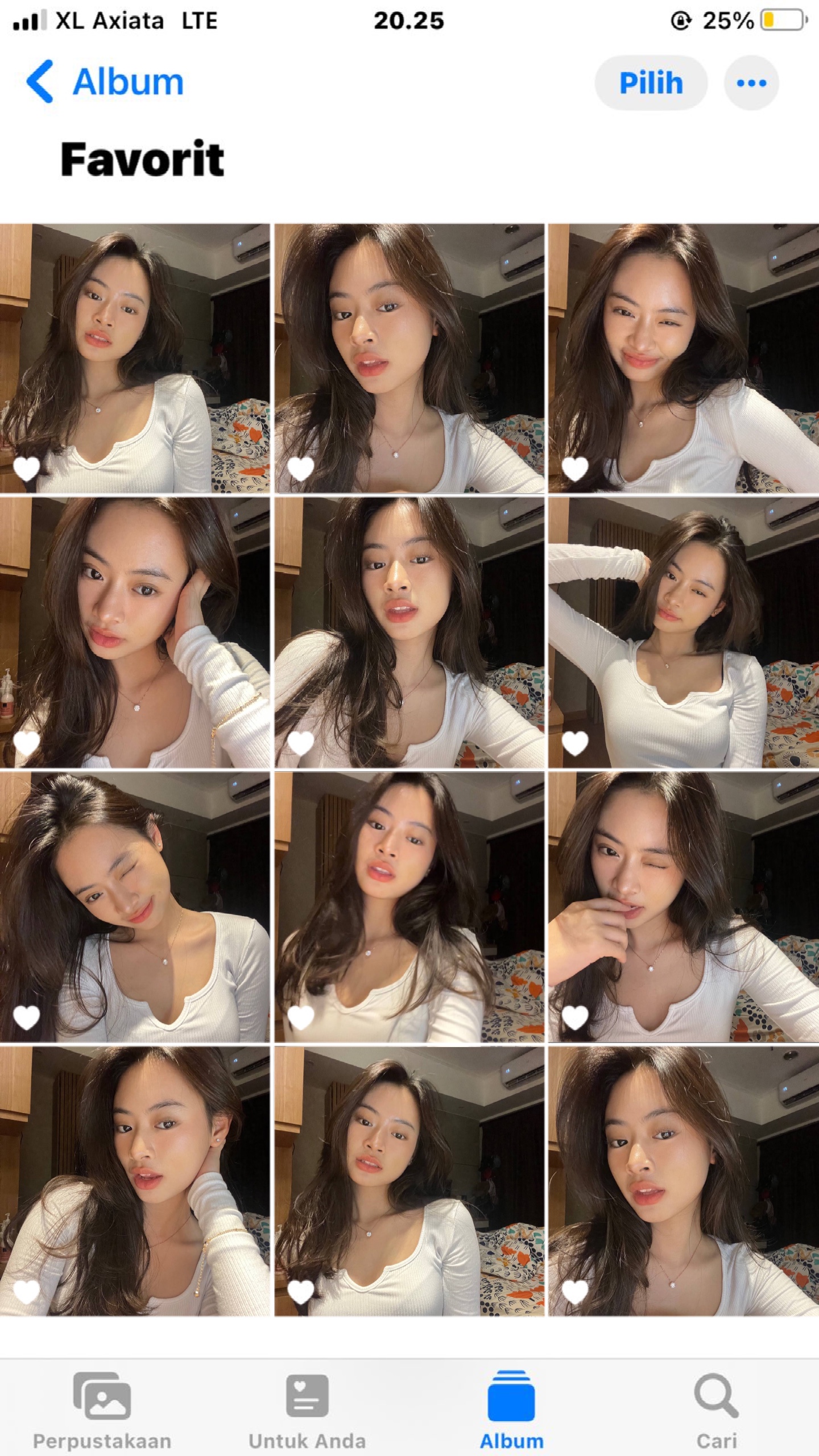
Task: Open the first photo in the top row
Action: tap(135, 358)
